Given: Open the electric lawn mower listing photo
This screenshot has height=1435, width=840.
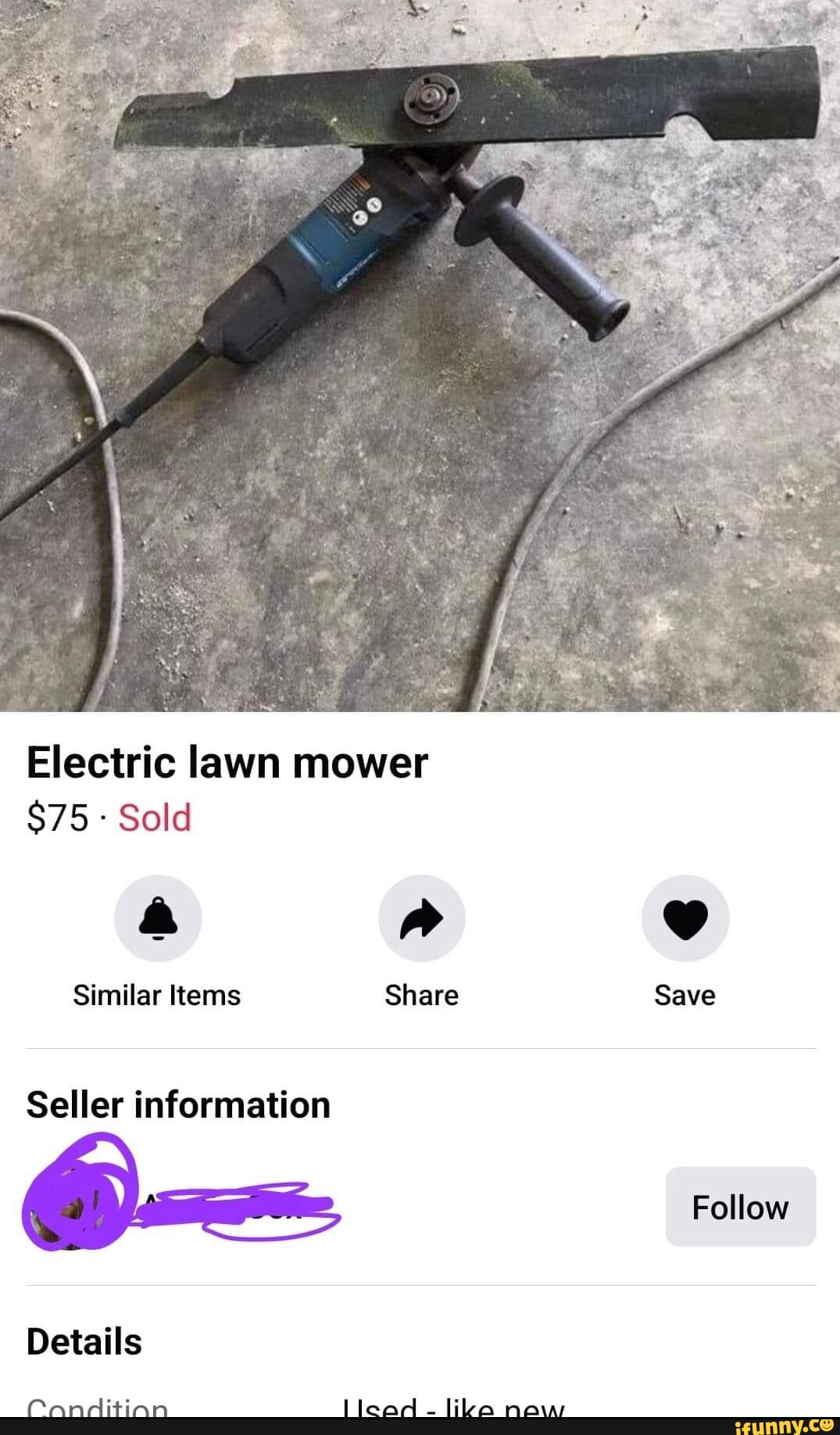Looking at the screenshot, I should (x=420, y=356).
